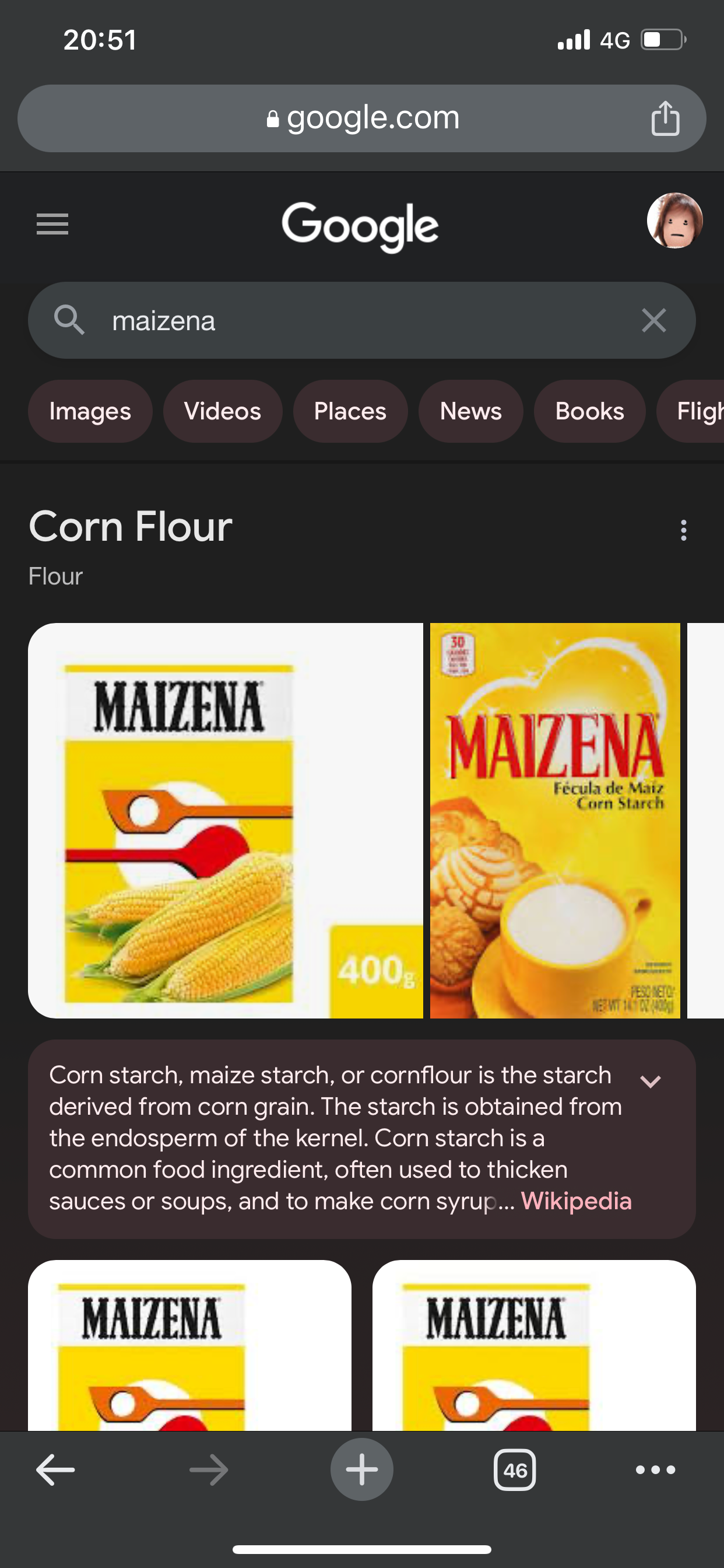Open Corn Flour panel options menu
The width and height of the screenshot is (724, 1568).
coord(683,530)
